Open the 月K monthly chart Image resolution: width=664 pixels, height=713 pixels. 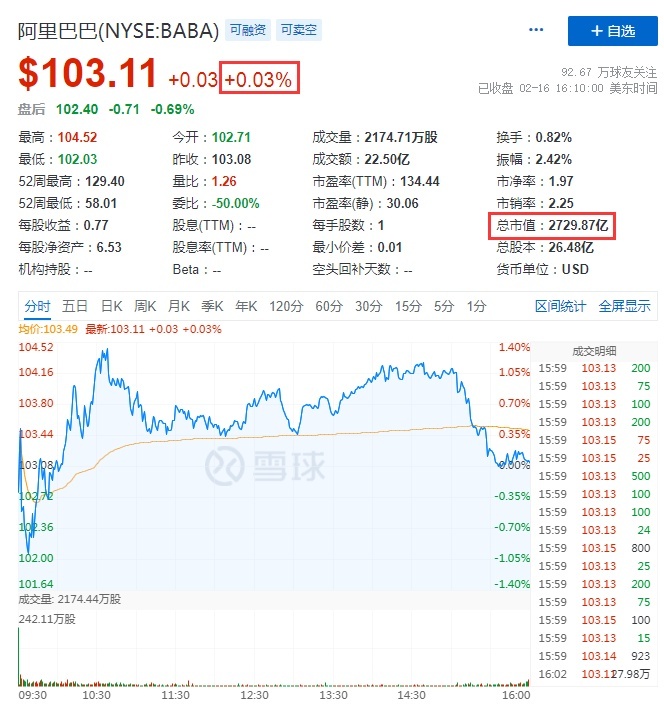point(179,306)
